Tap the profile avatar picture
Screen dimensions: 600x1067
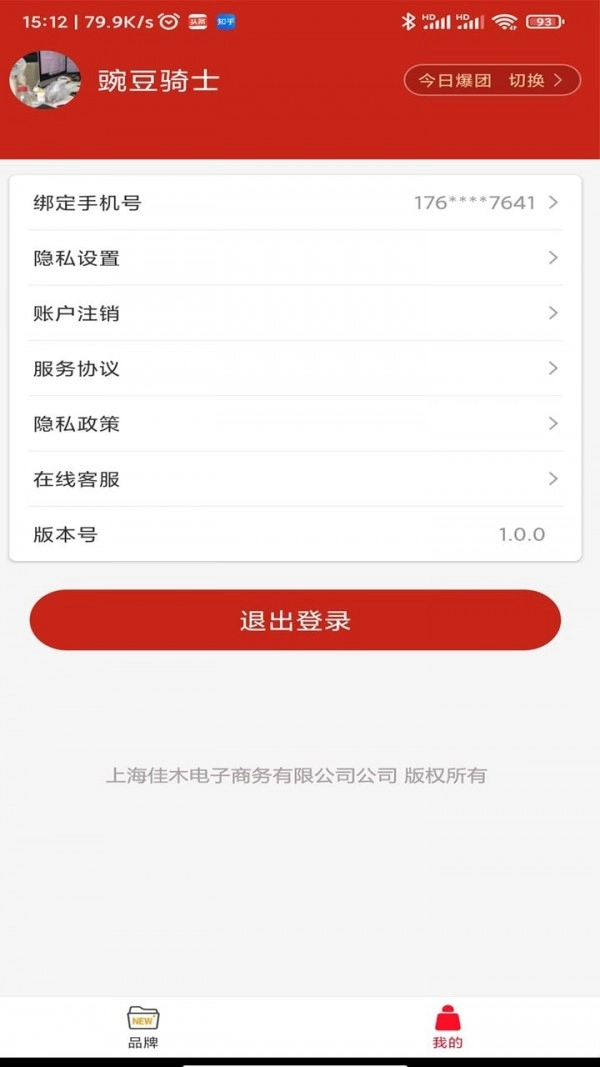coord(45,80)
